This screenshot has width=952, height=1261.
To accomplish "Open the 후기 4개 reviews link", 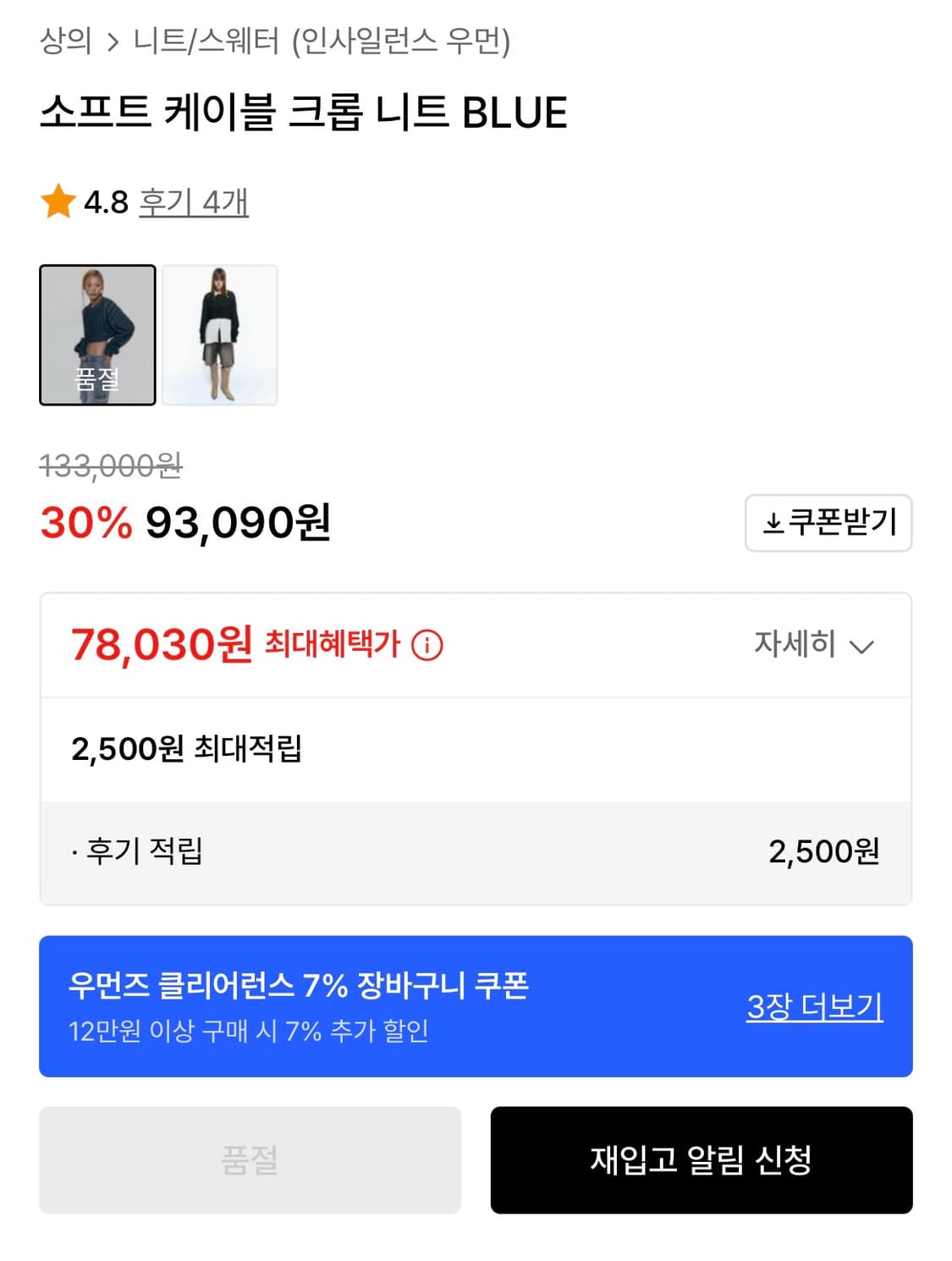I will coord(193,202).
